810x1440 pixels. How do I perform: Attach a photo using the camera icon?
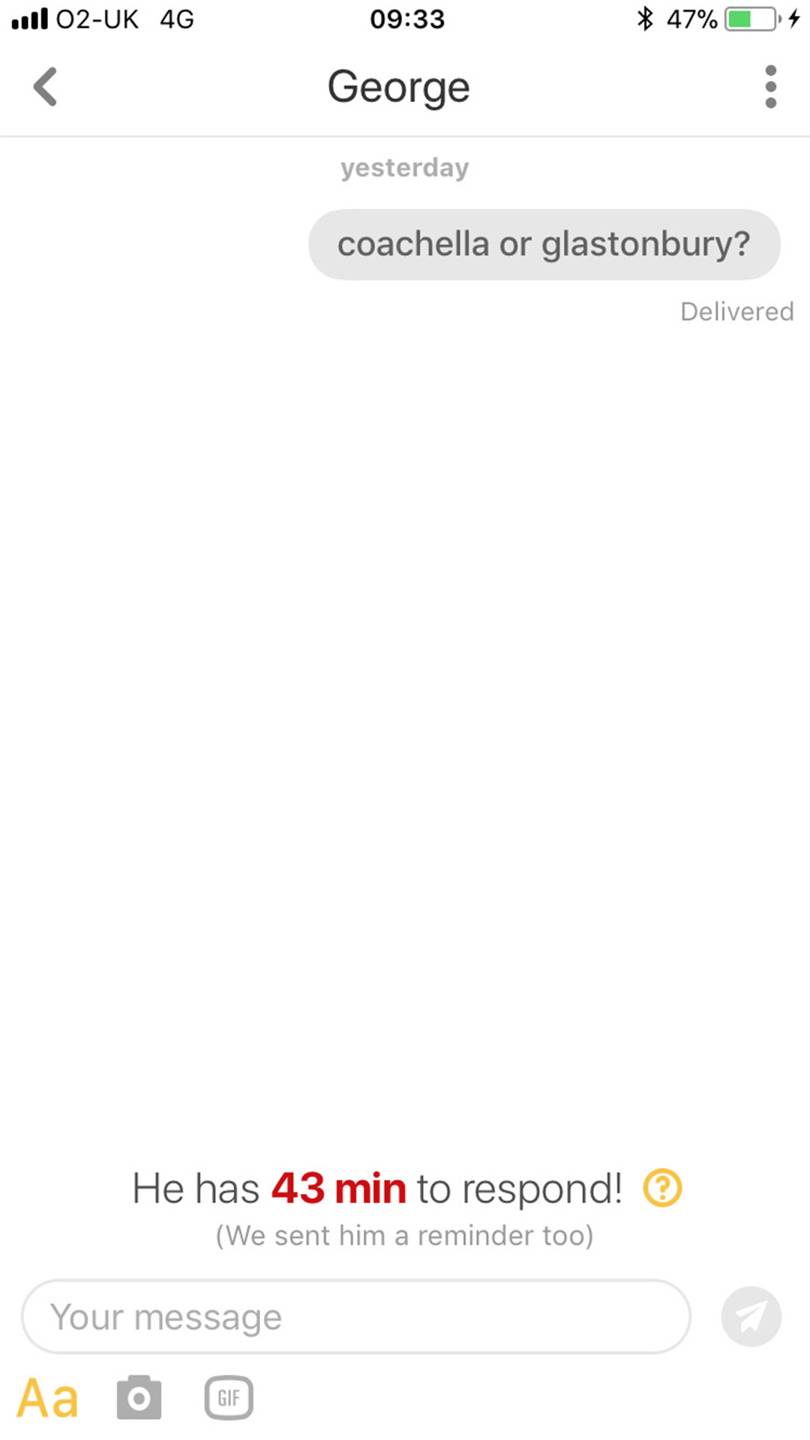[139, 1397]
